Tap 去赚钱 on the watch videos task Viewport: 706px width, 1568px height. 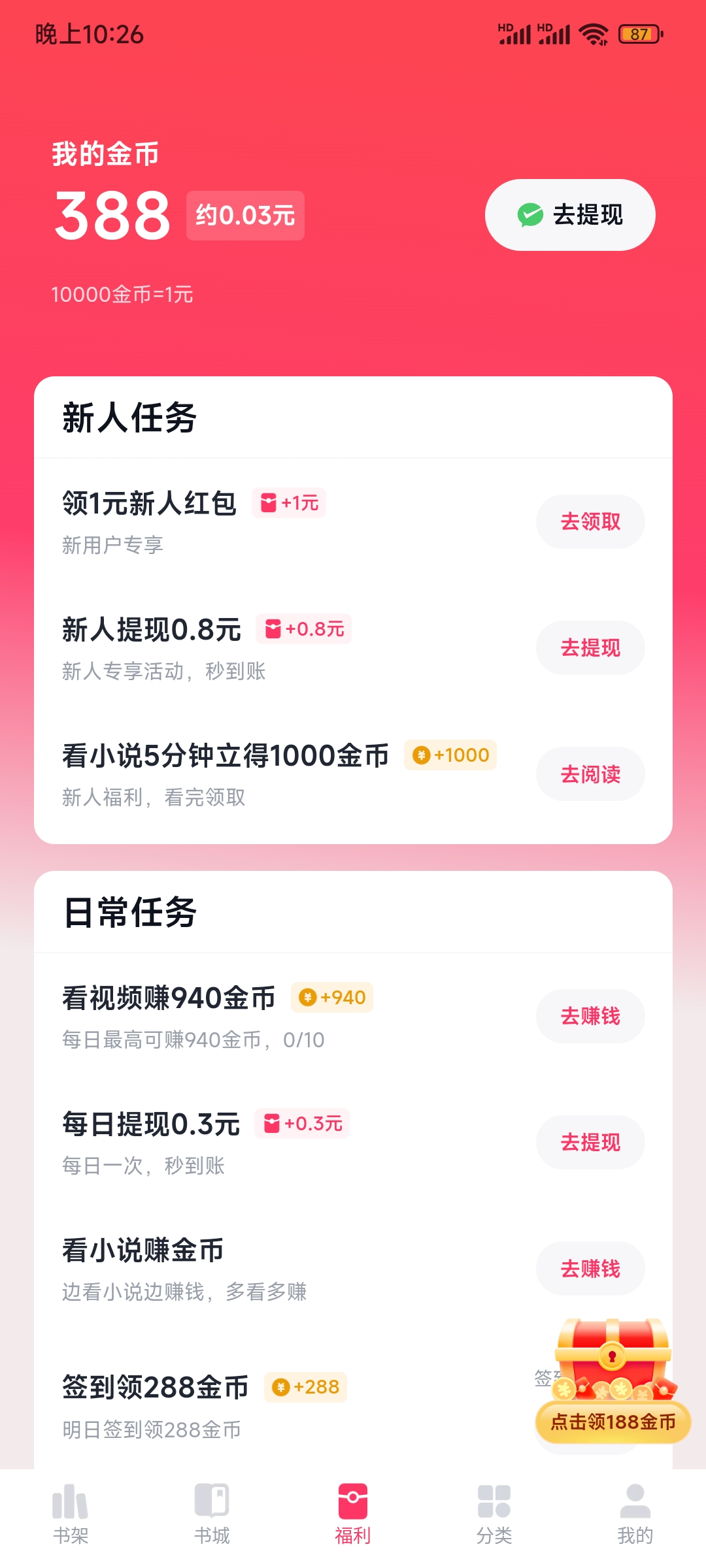pyautogui.click(x=590, y=1016)
